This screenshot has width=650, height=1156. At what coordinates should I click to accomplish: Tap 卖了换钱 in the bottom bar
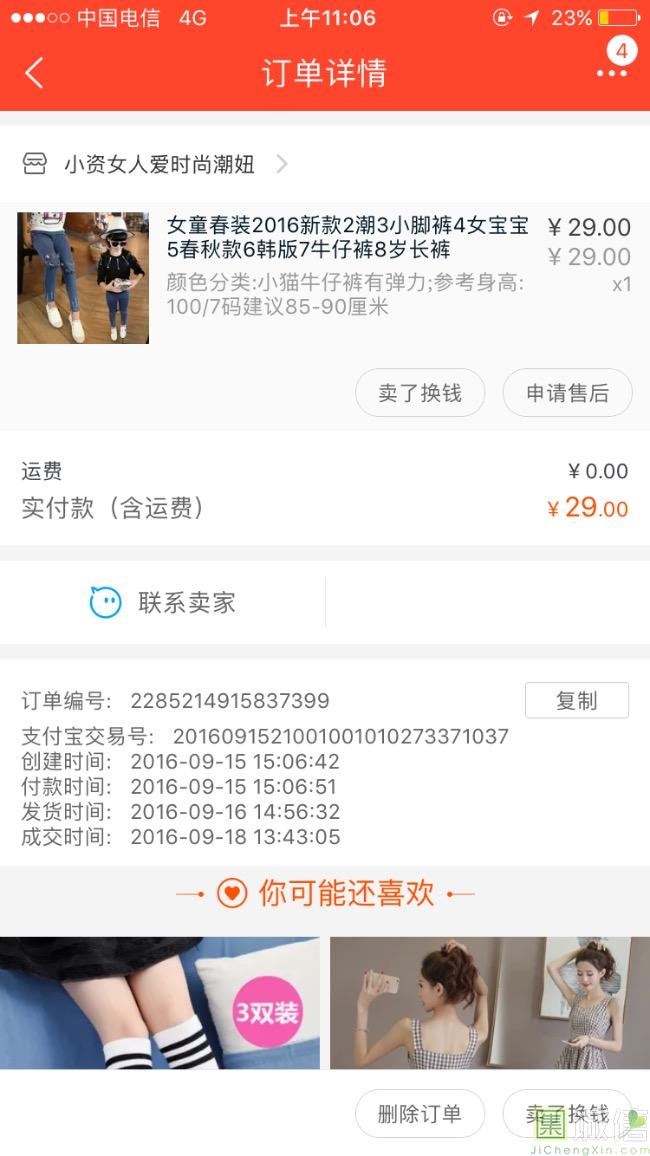(567, 1114)
